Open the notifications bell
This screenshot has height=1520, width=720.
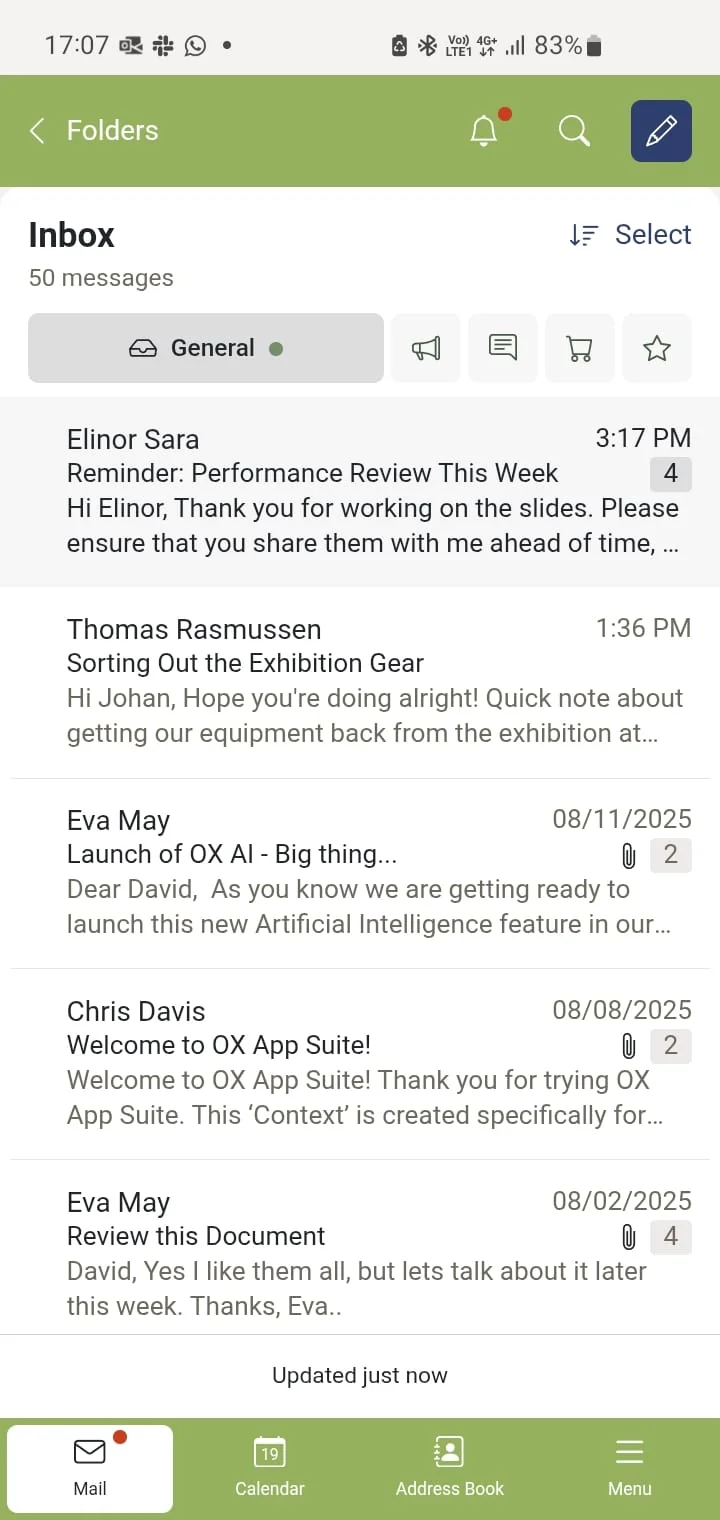tap(484, 131)
